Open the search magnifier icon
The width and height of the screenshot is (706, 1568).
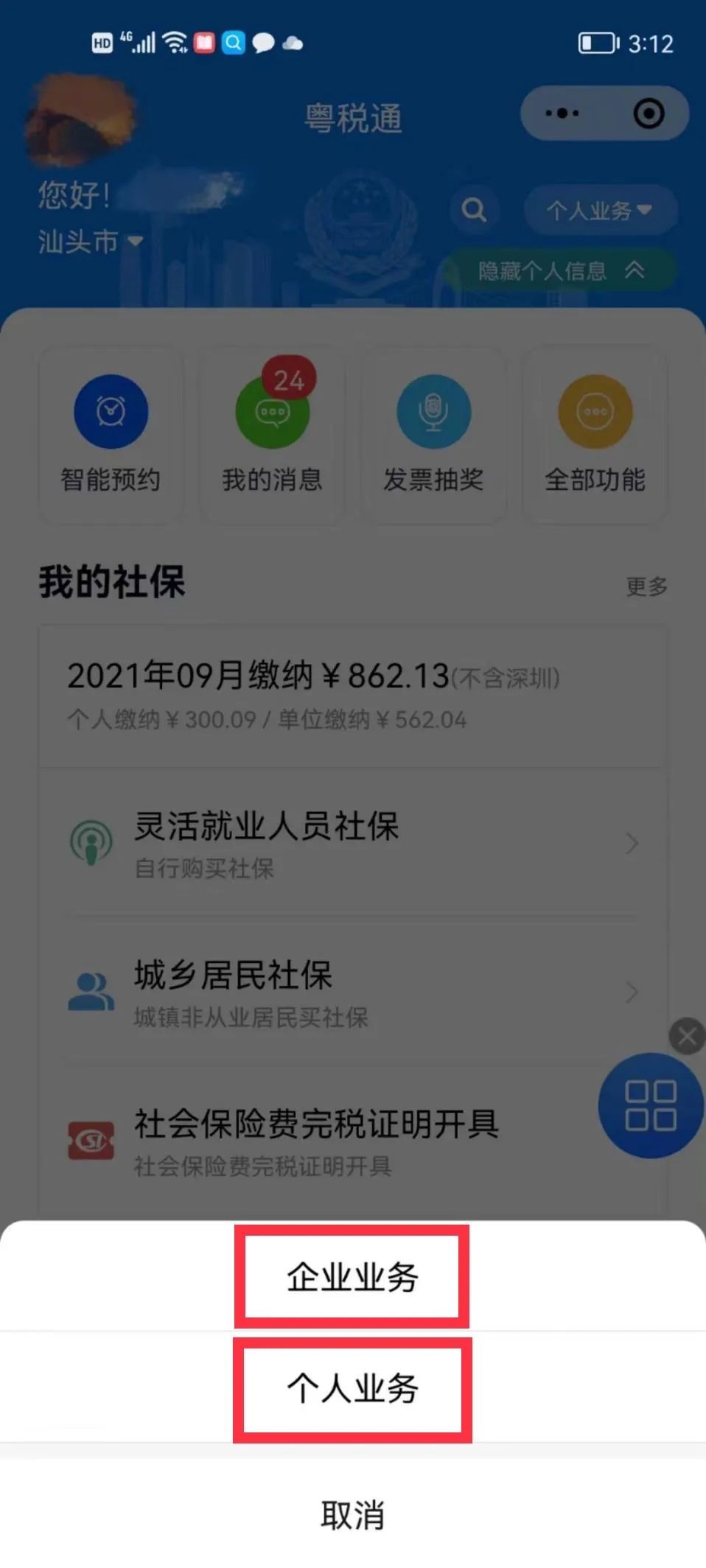click(474, 210)
